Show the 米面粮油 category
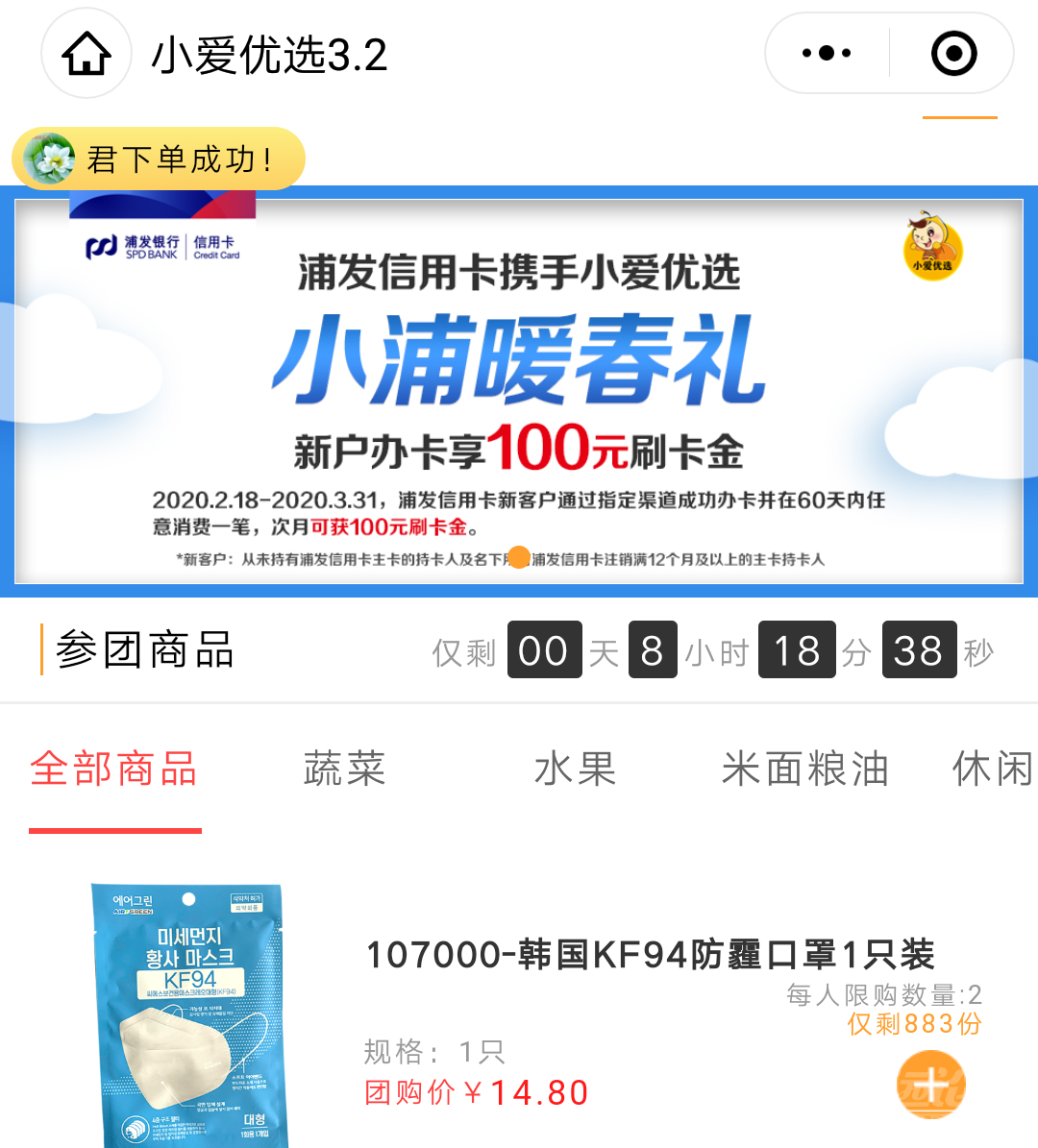 (805, 769)
